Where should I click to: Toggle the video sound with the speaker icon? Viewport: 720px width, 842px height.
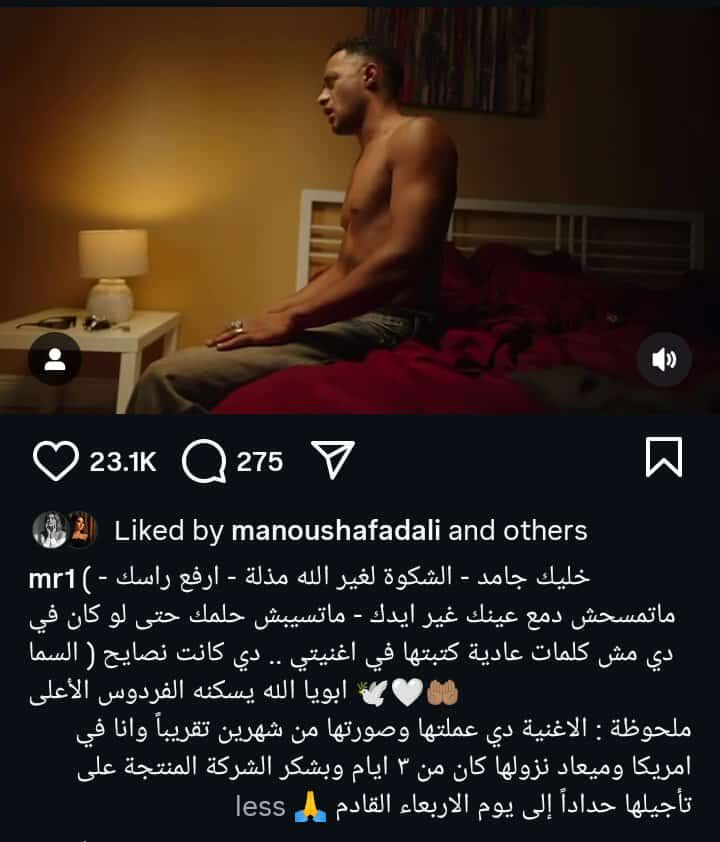tap(664, 360)
